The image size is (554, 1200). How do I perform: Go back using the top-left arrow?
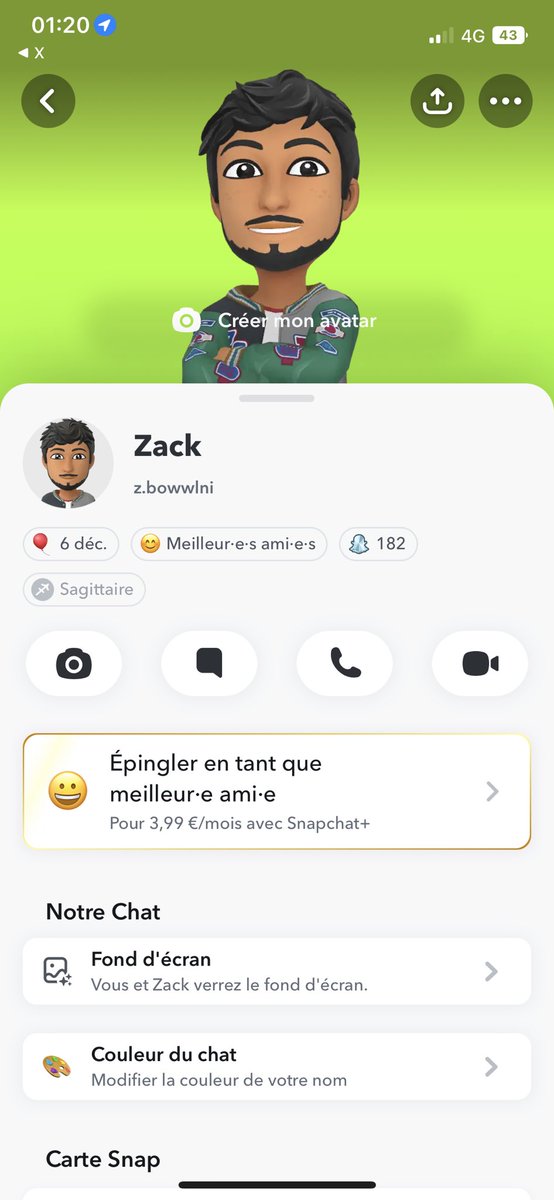48,101
